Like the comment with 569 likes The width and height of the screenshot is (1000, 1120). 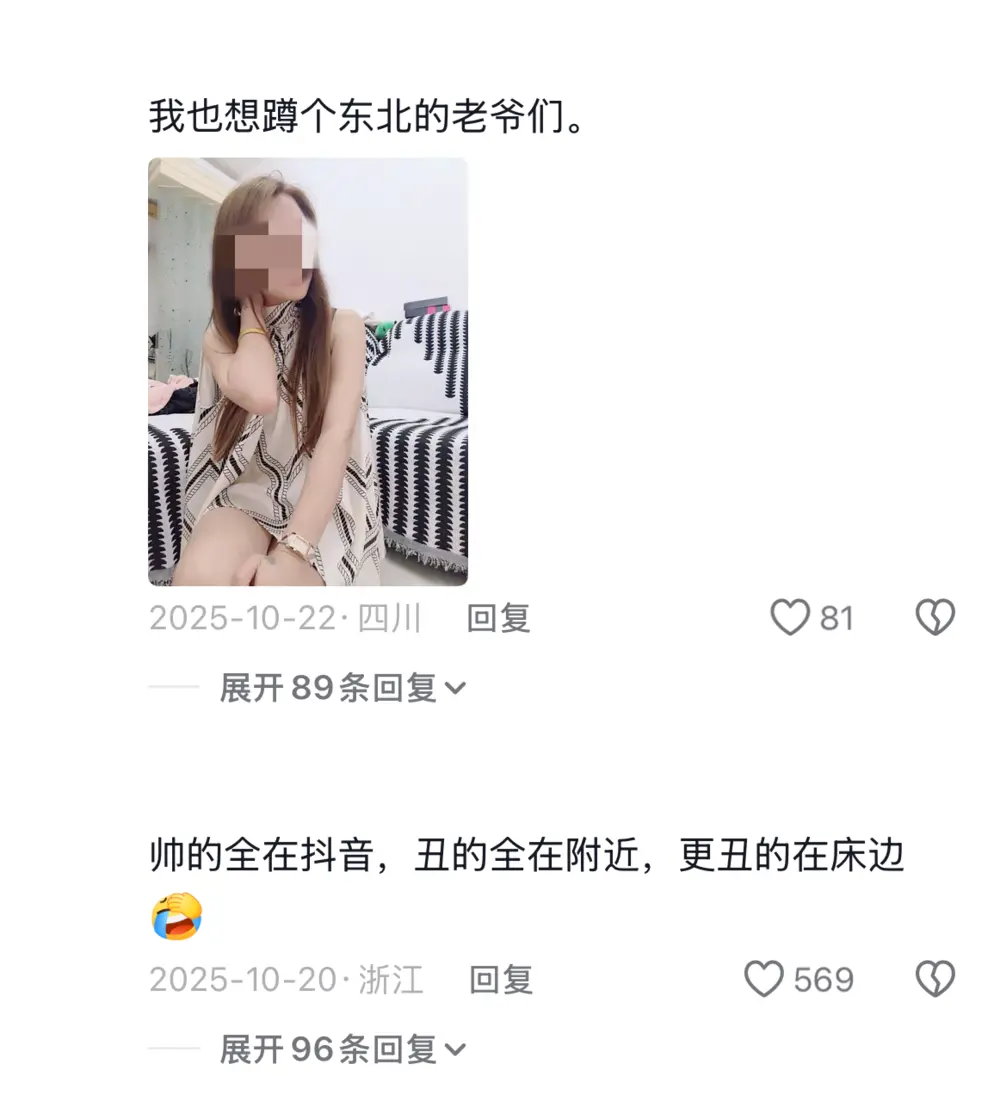(x=765, y=980)
